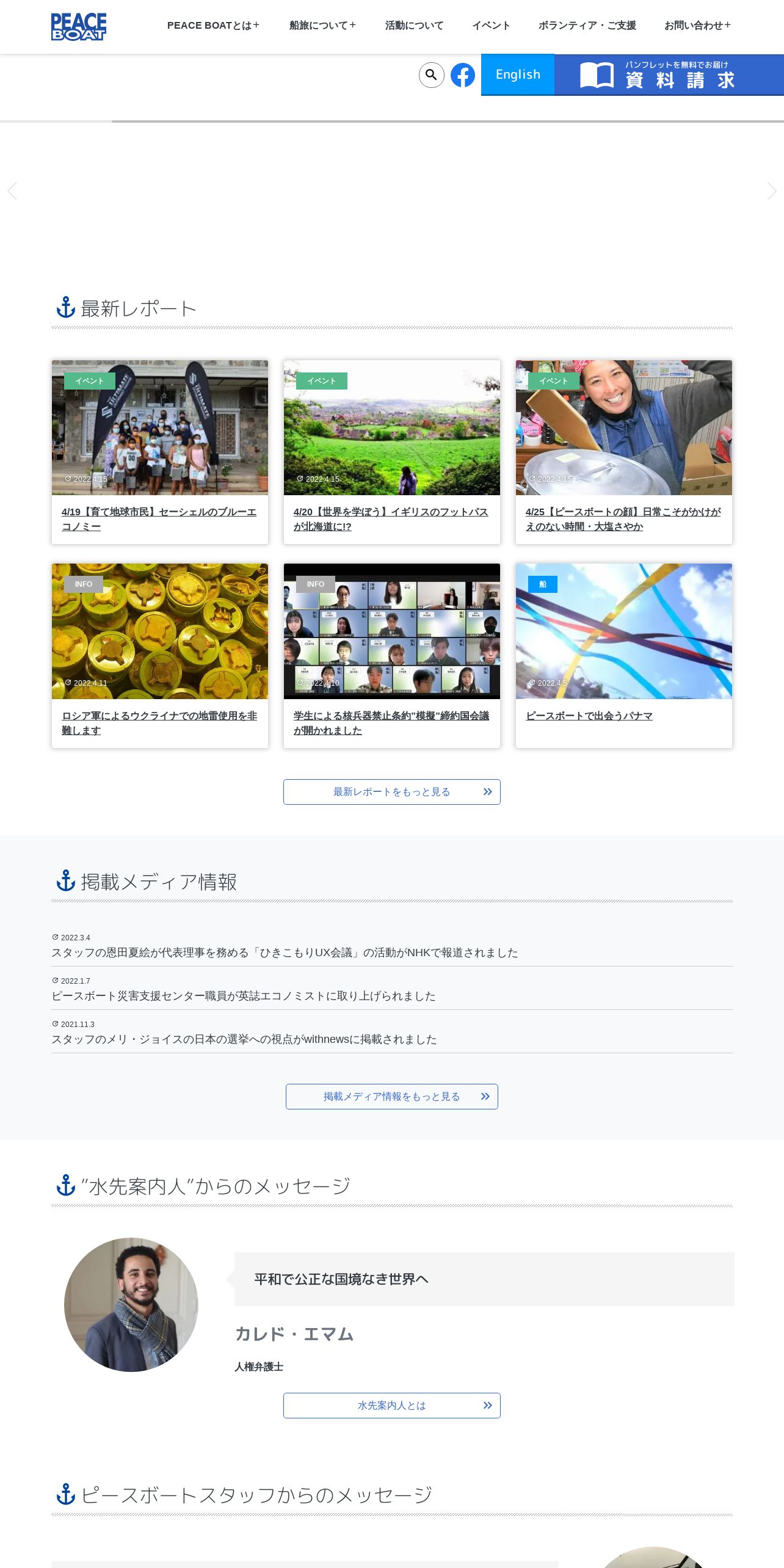Open the search magnifier icon
The width and height of the screenshot is (784, 1568).
tap(431, 75)
